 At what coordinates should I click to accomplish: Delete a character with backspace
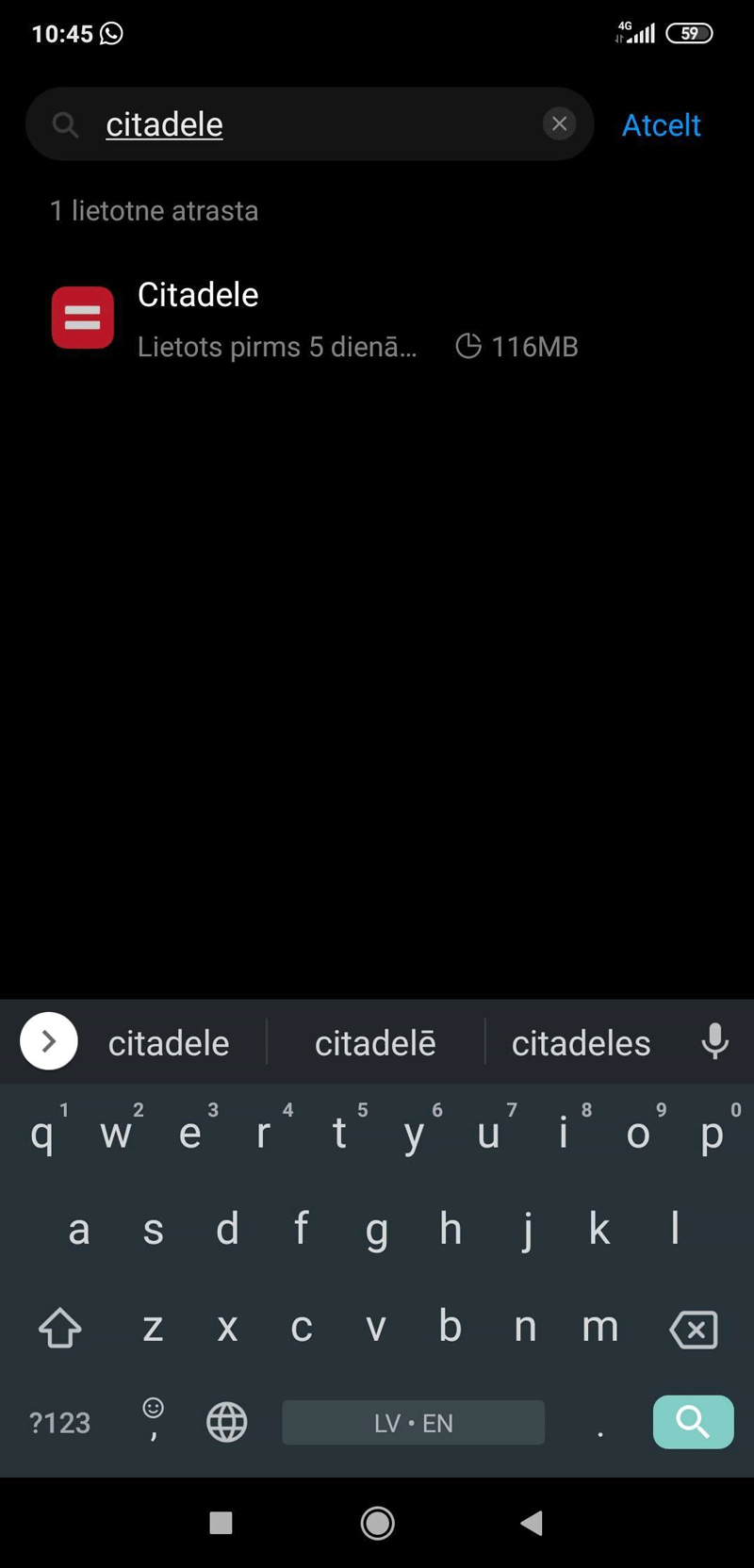693,1330
